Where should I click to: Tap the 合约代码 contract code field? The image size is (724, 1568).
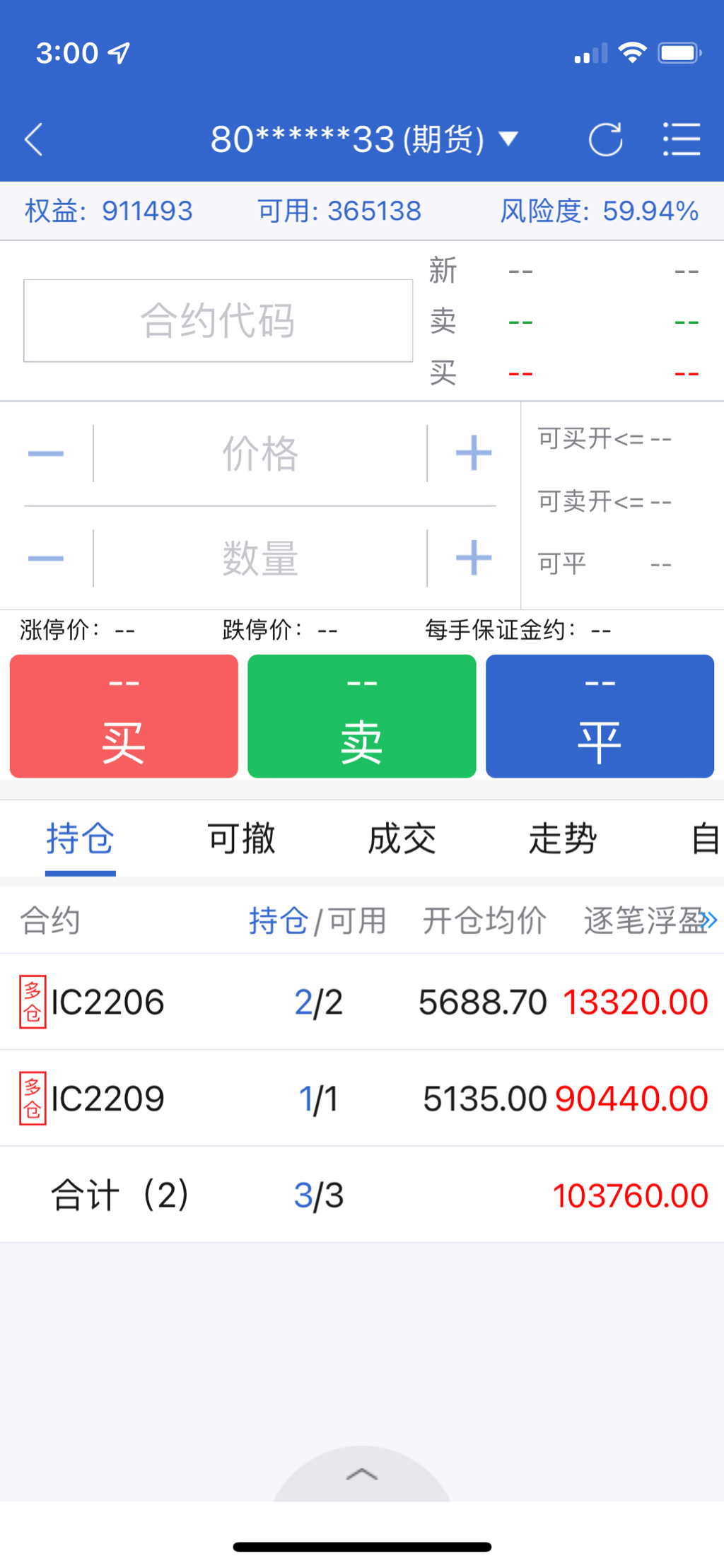[218, 320]
